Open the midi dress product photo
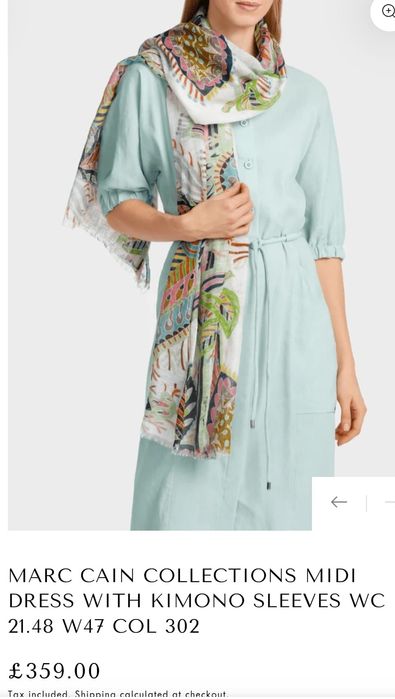This screenshot has width=395, height=699. pos(202,265)
